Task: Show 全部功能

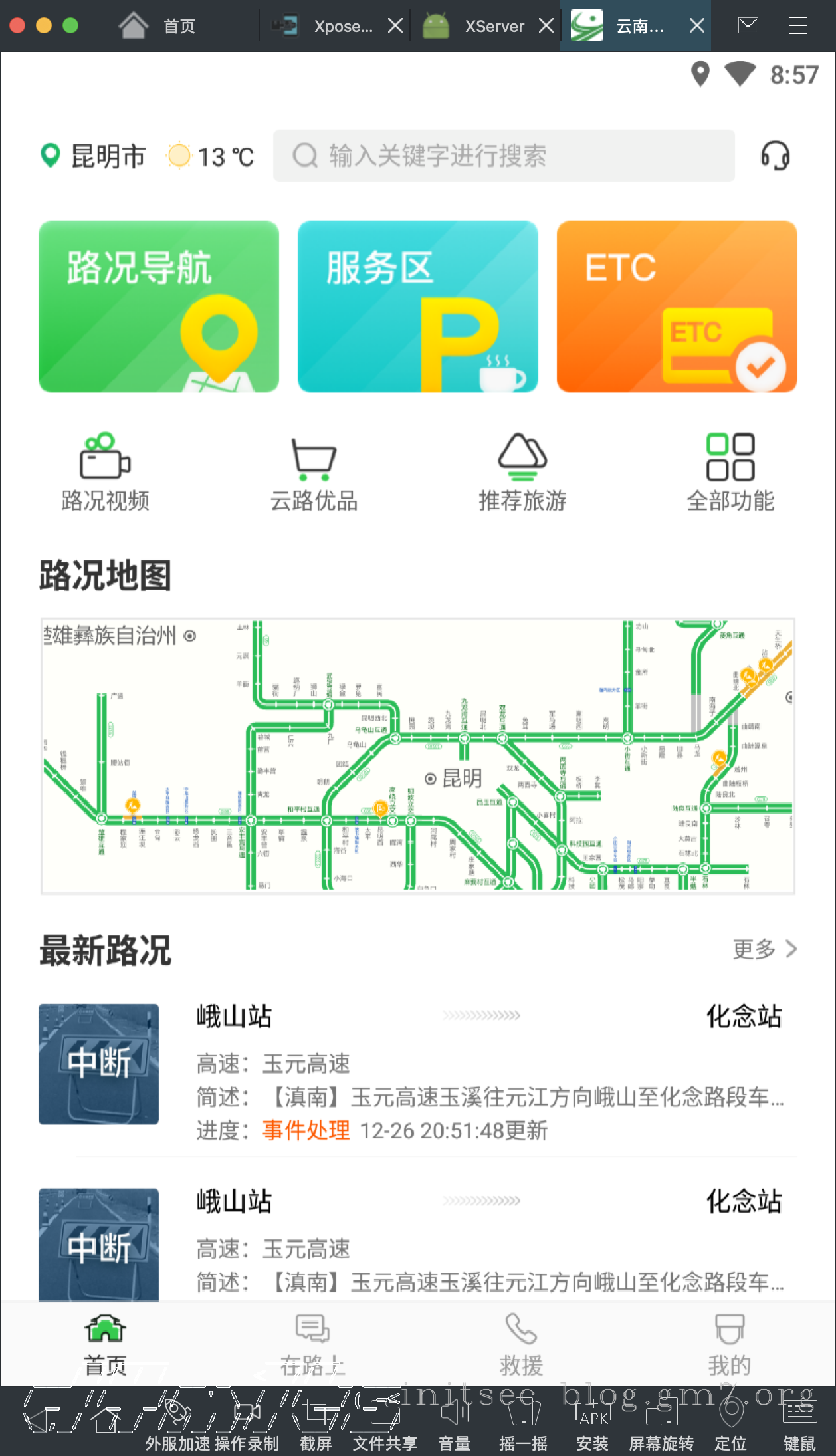Action: [x=730, y=472]
